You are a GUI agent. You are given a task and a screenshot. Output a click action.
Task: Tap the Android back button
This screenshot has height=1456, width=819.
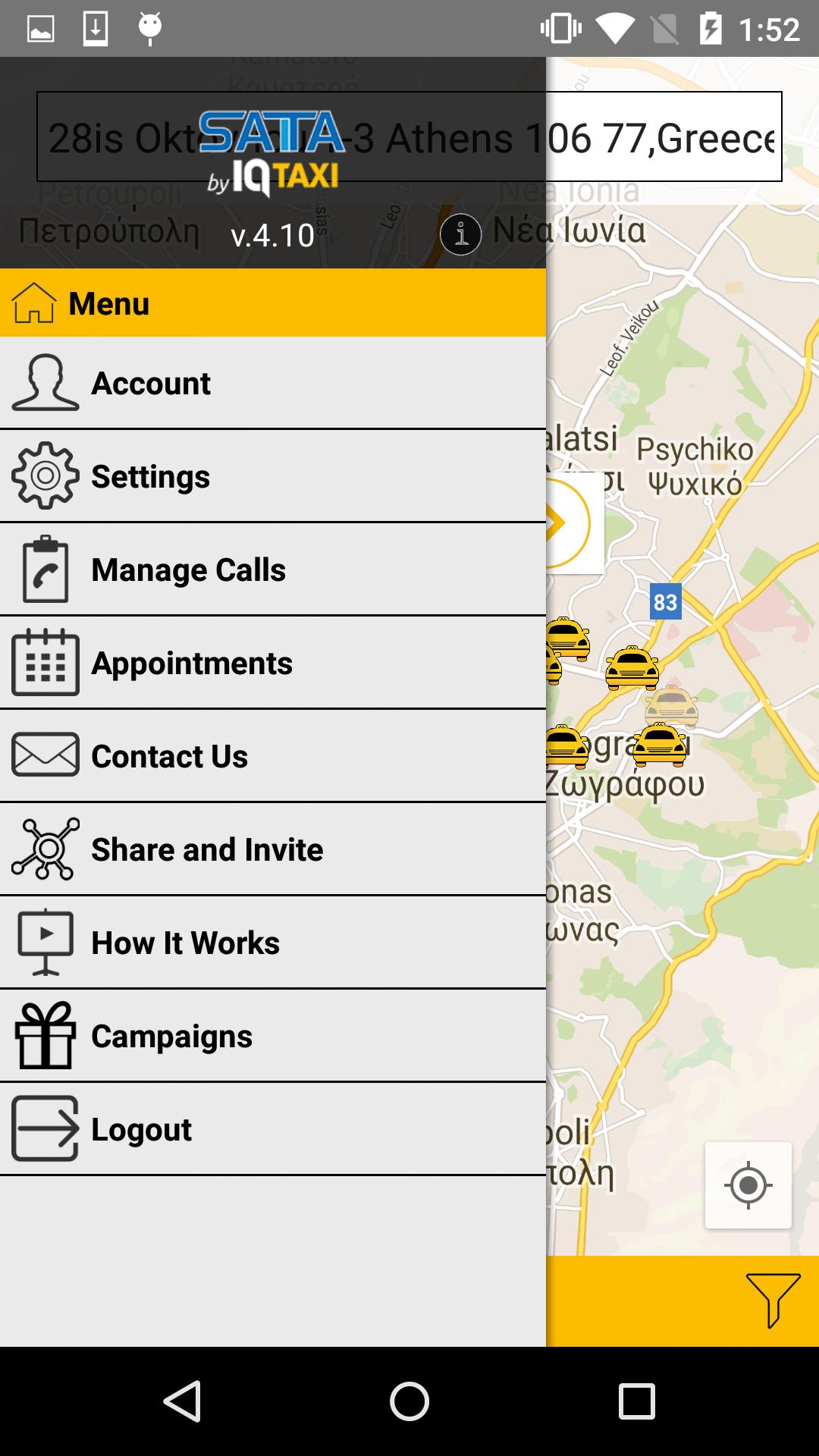pos(182,1401)
